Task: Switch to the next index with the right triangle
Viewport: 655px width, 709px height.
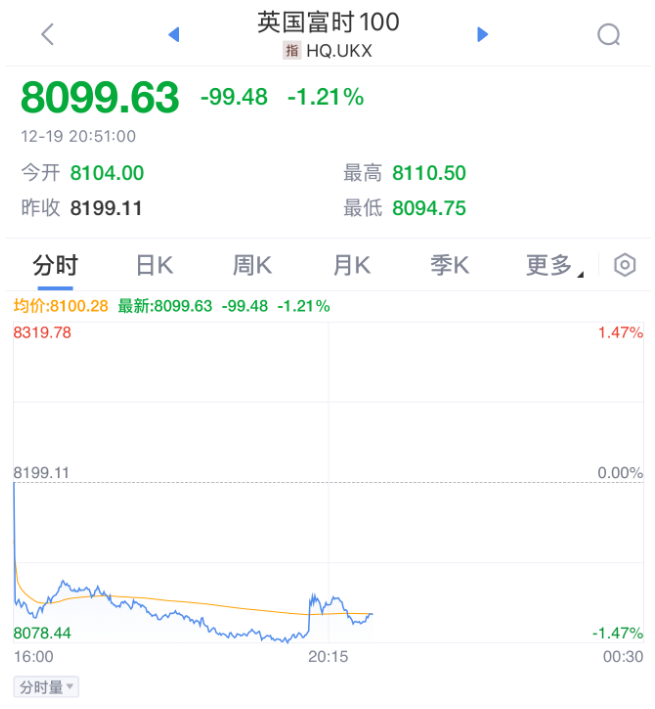Action: click(x=483, y=35)
